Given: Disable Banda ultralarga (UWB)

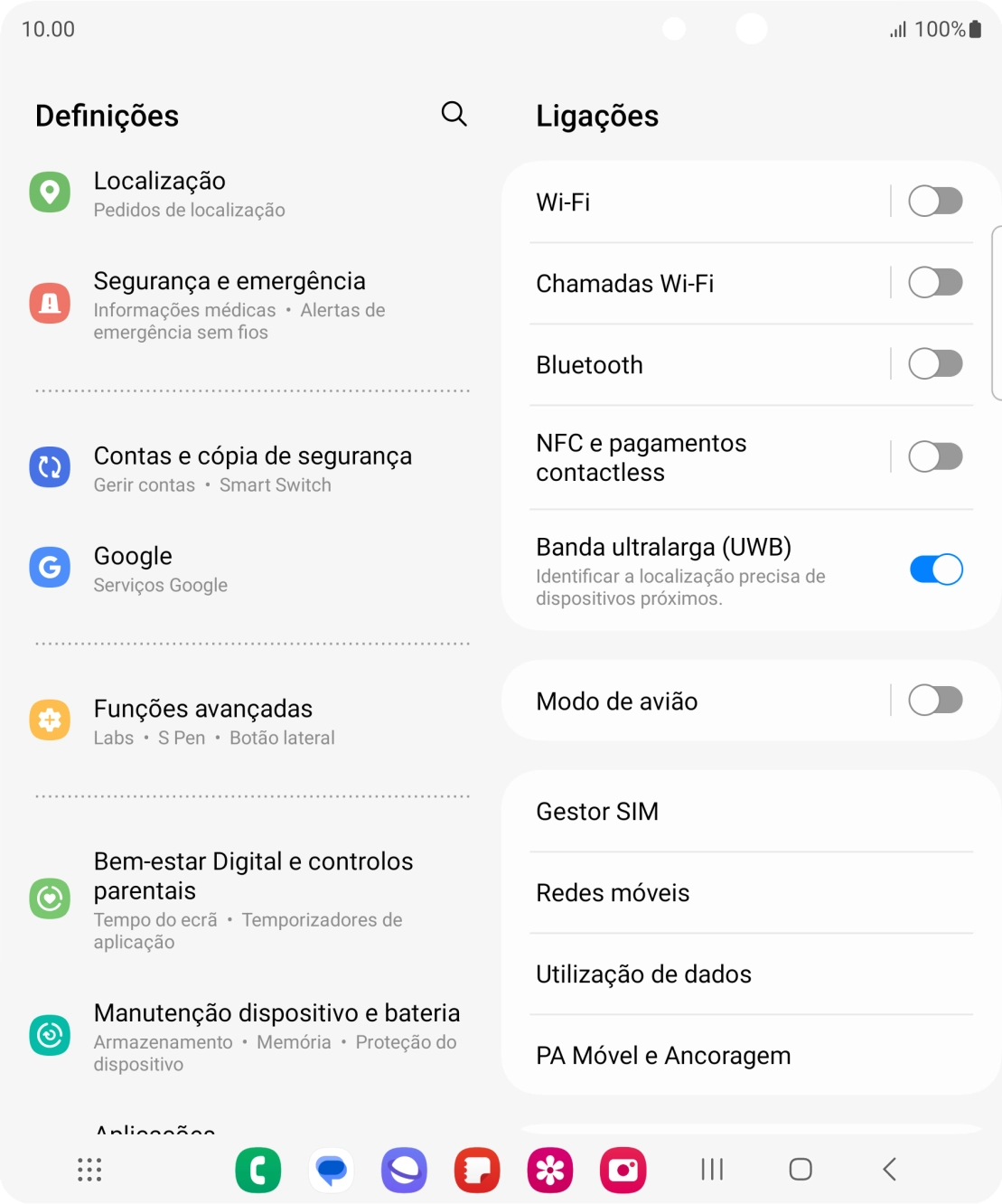Looking at the screenshot, I should [x=935, y=569].
